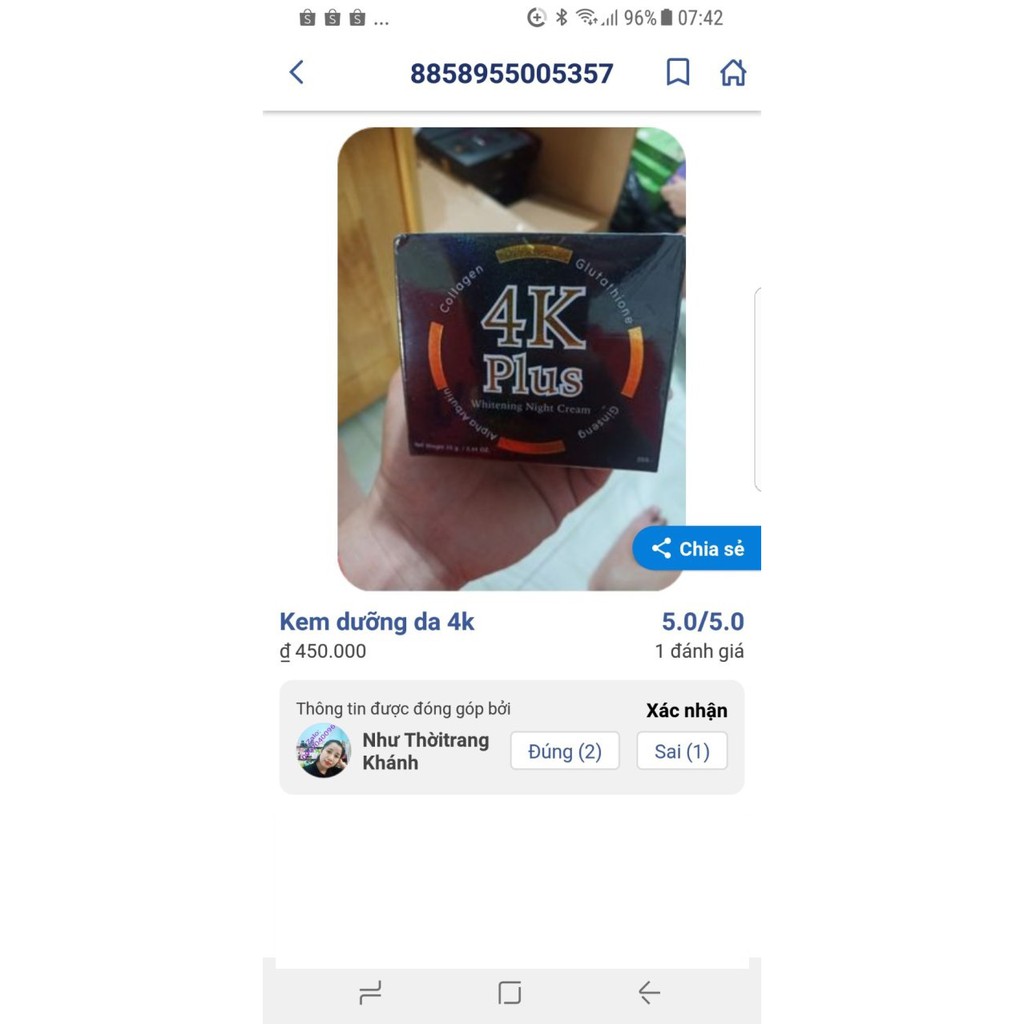Image resolution: width=1024 pixels, height=1024 pixels.
Task: Bookmark this scanned product
Action: click(678, 72)
